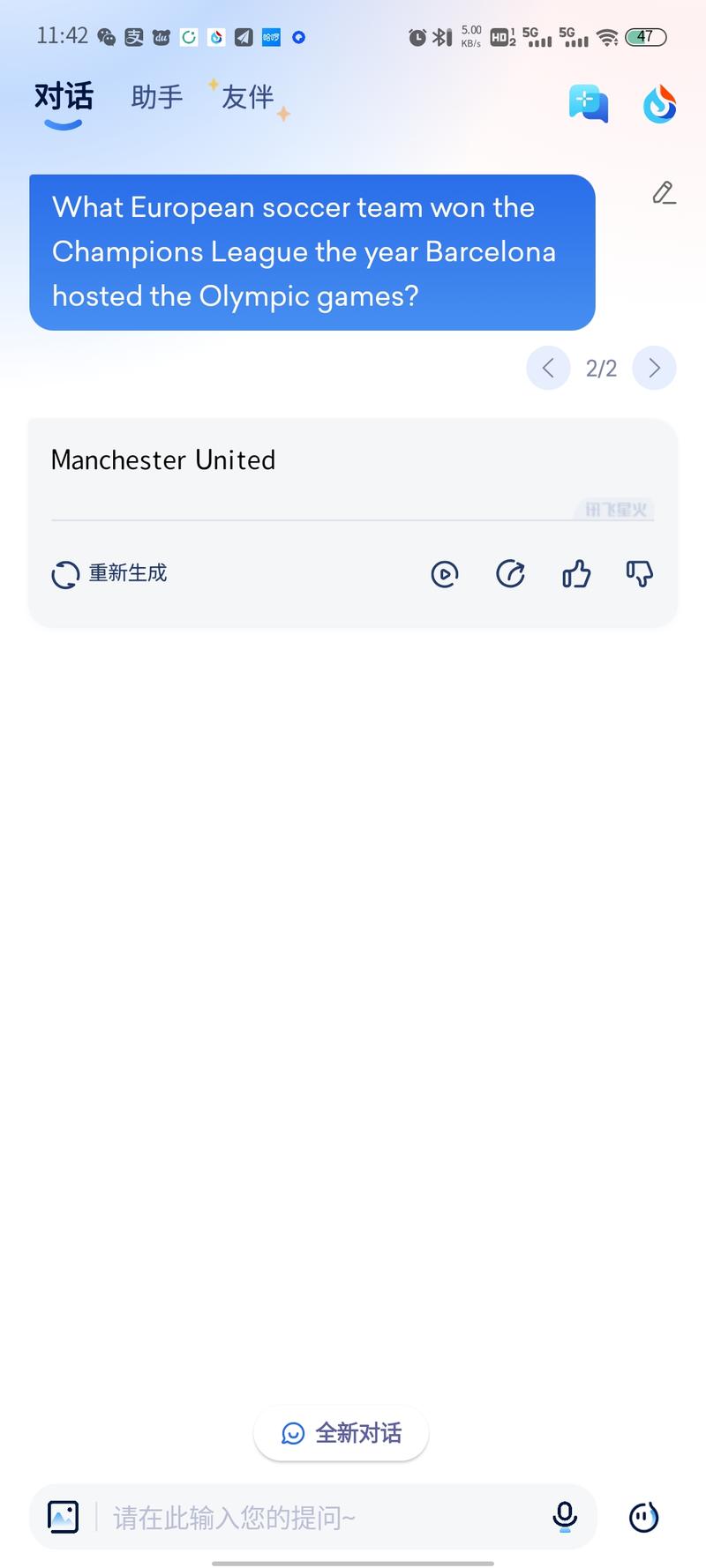Screen dimensions: 706x1568
Task: Start a fresh chat with 全新对话
Action: pyautogui.click(x=341, y=1433)
